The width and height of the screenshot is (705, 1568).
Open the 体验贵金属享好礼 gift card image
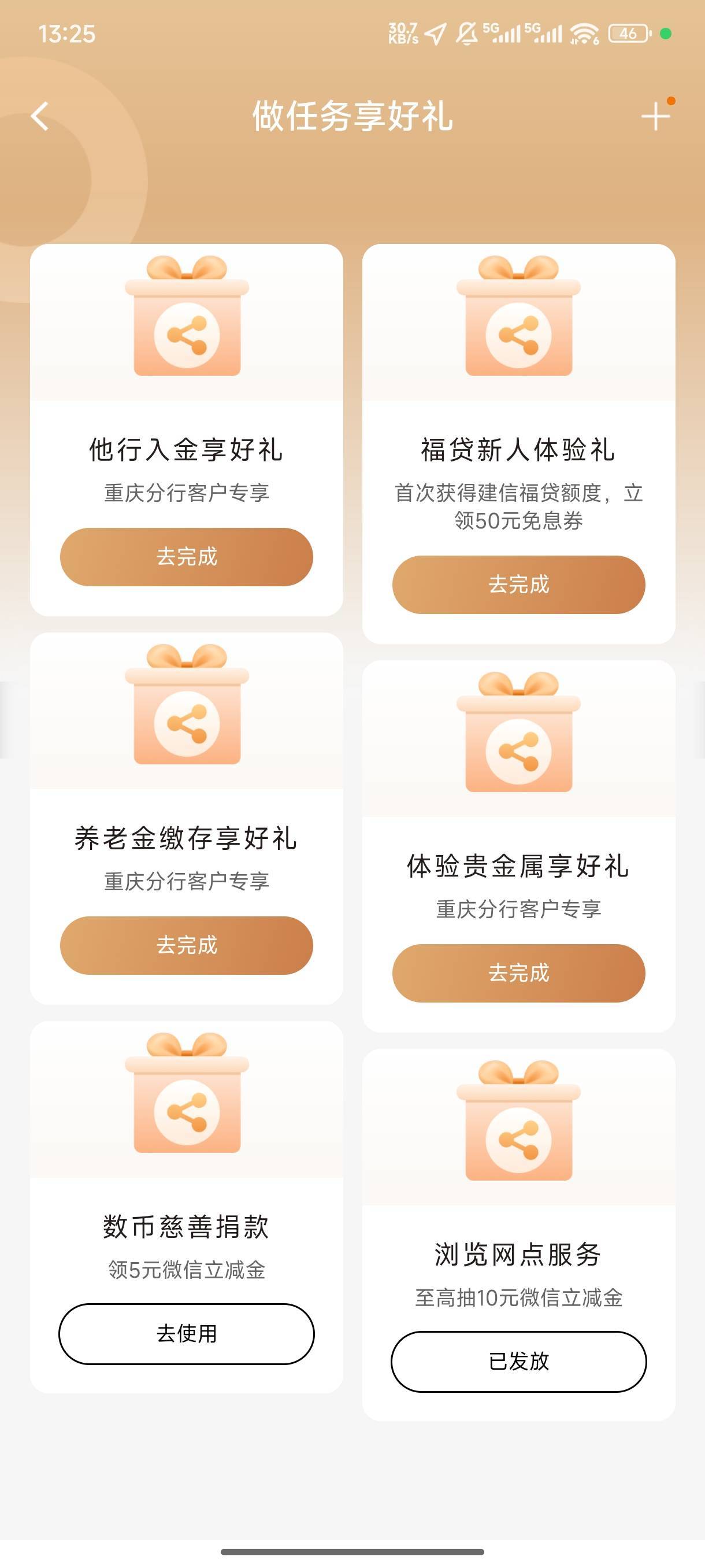tap(519, 731)
